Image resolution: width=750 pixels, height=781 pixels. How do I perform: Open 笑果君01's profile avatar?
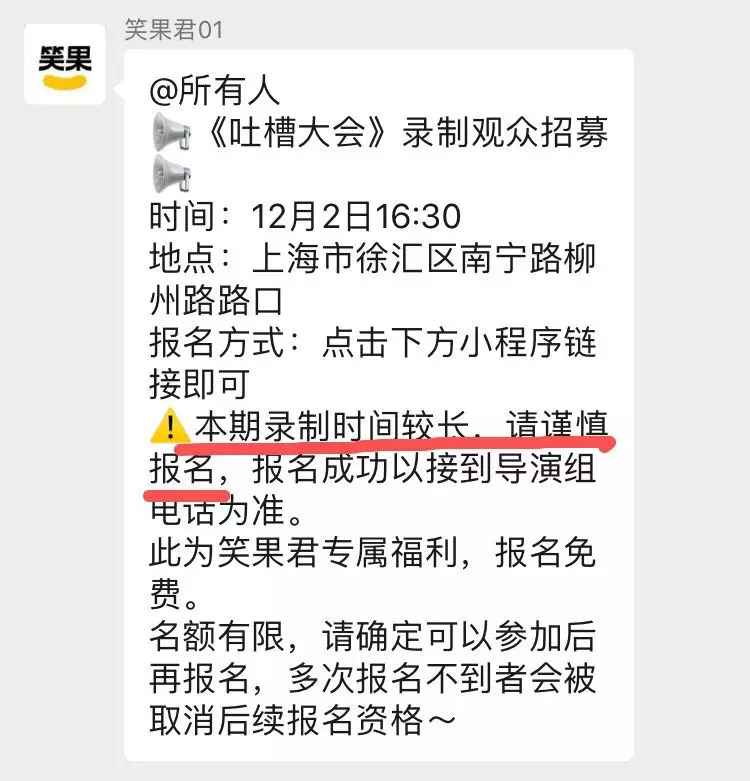pyautogui.click(x=66, y=65)
